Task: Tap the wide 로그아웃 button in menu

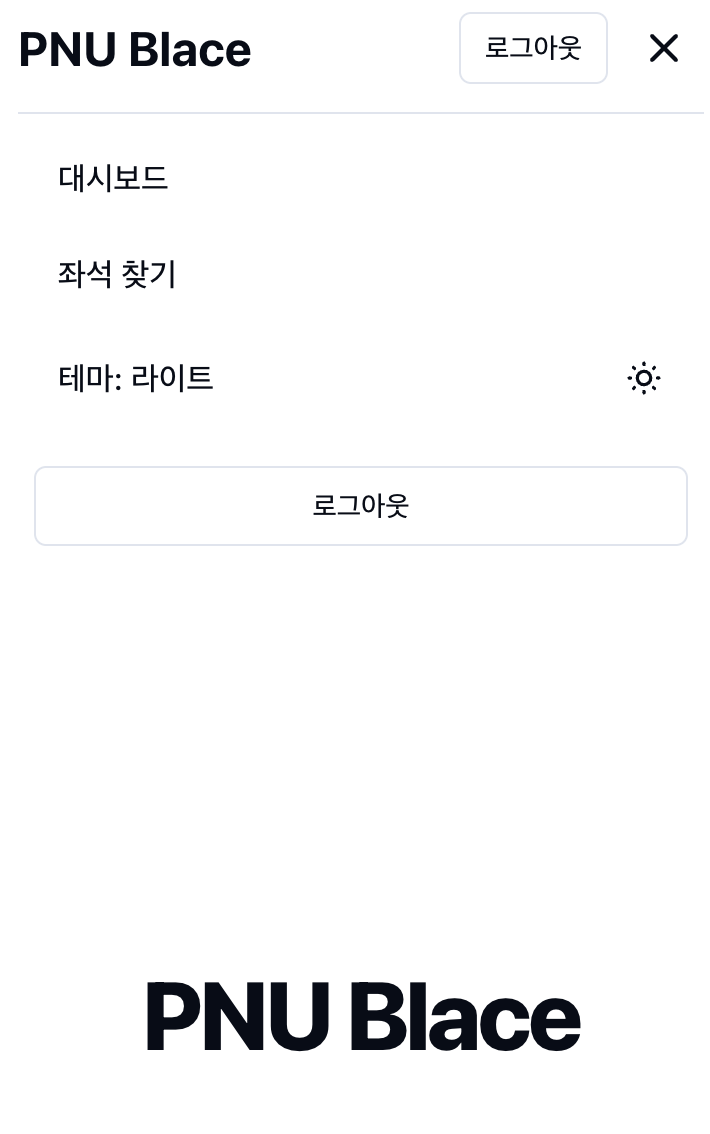Action: (x=360, y=506)
